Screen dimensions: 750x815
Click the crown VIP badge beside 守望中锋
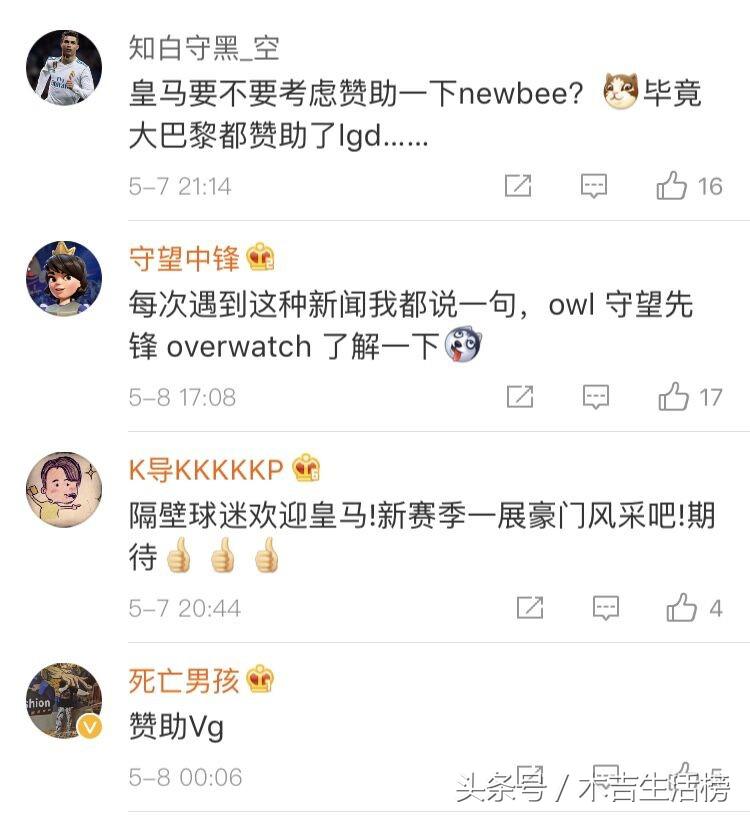pos(261,255)
